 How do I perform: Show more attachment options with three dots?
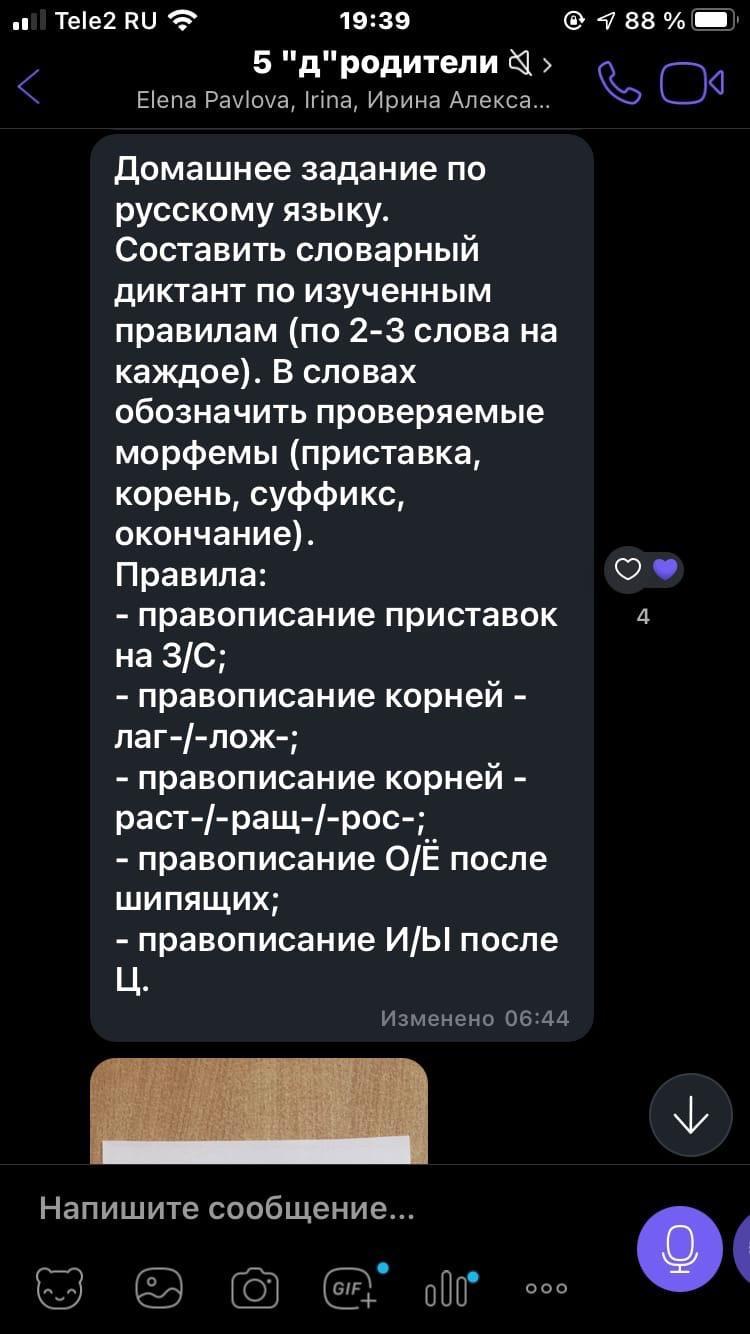click(x=546, y=1288)
